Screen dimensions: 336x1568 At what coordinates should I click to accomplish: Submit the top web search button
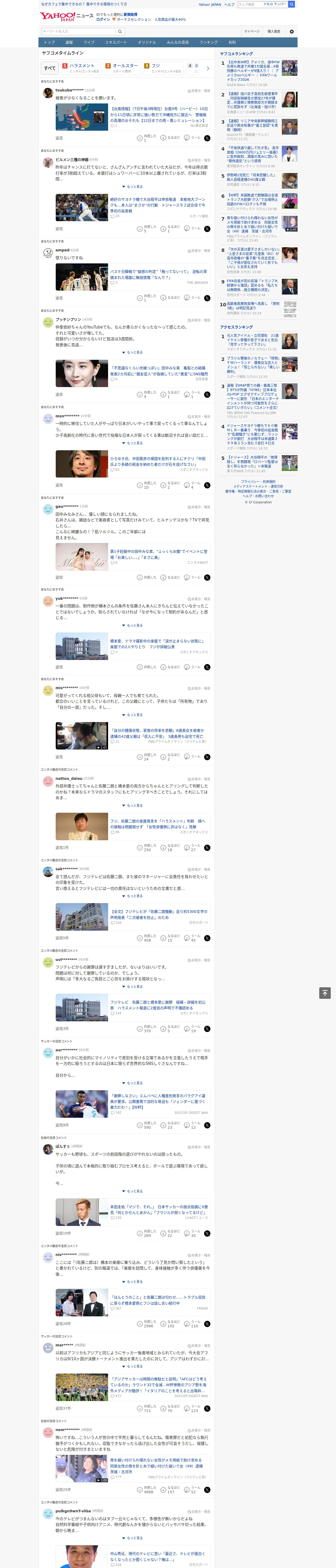tap(292, 4)
